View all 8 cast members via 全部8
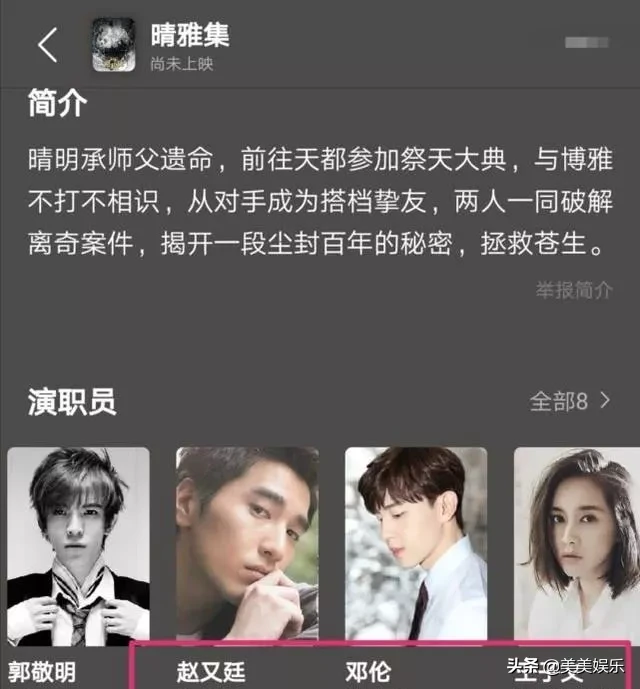The image size is (640, 689). click(x=569, y=401)
